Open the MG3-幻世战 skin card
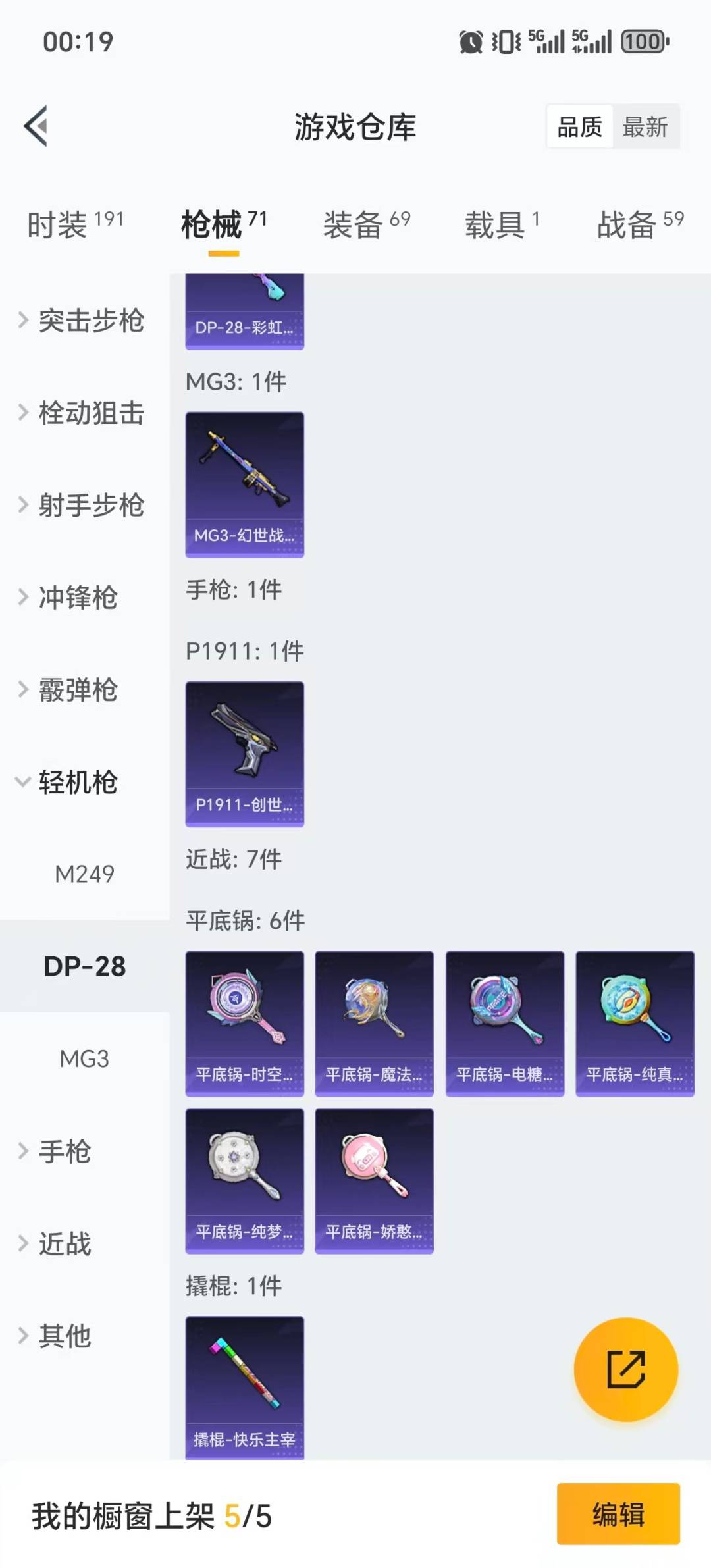The width and height of the screenshot is (711, 1568). (x=244, y=484)
